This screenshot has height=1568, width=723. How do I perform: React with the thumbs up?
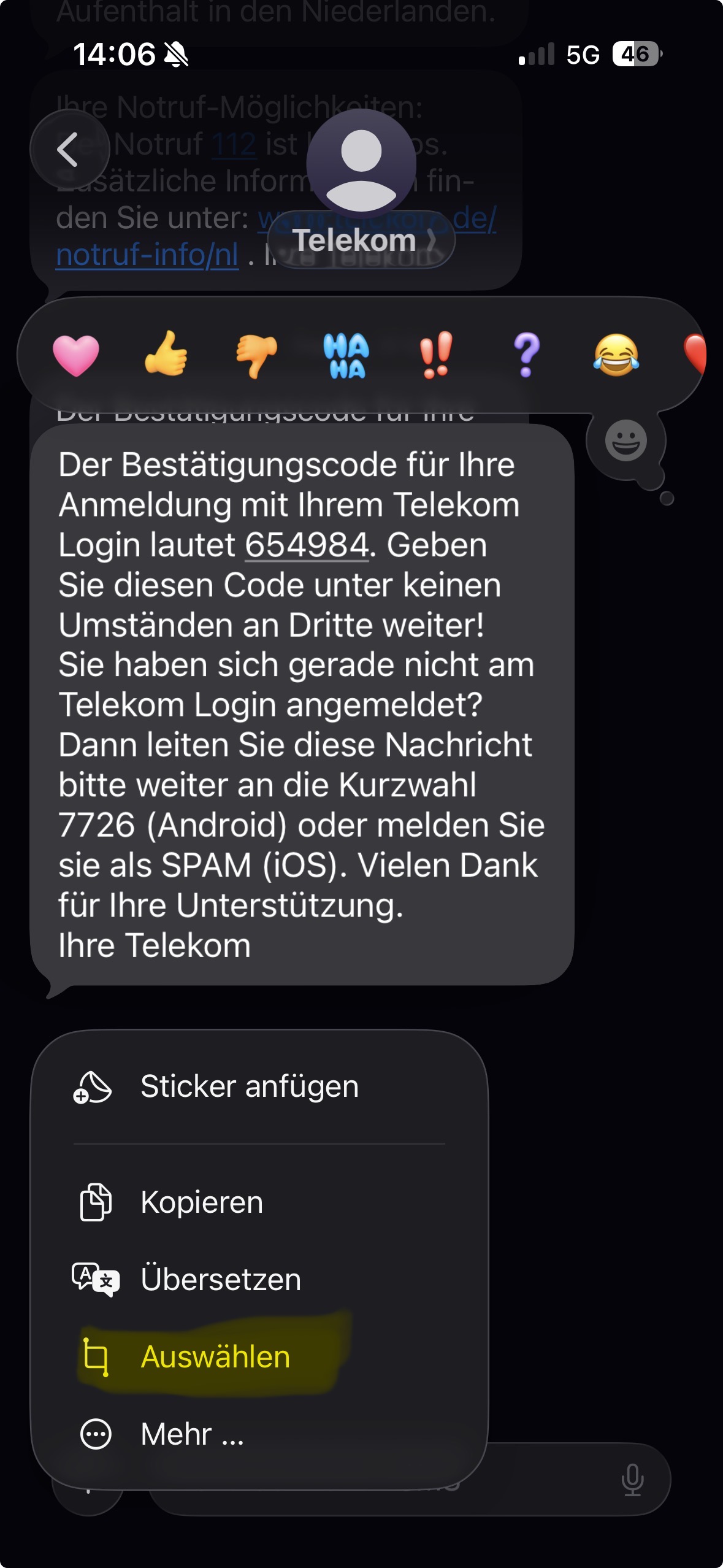[x=166, y=354]
